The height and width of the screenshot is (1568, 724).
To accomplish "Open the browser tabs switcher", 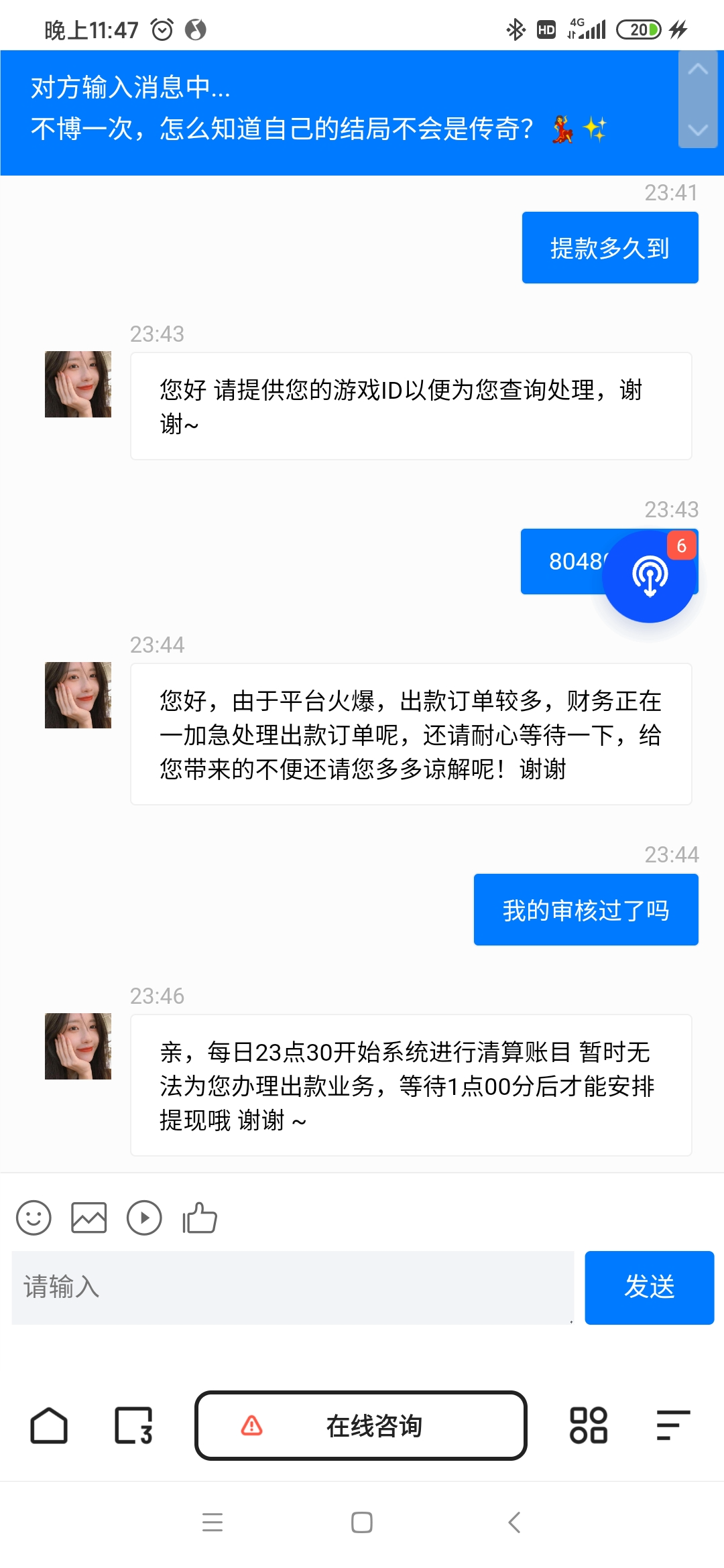I will [133, 1425].
